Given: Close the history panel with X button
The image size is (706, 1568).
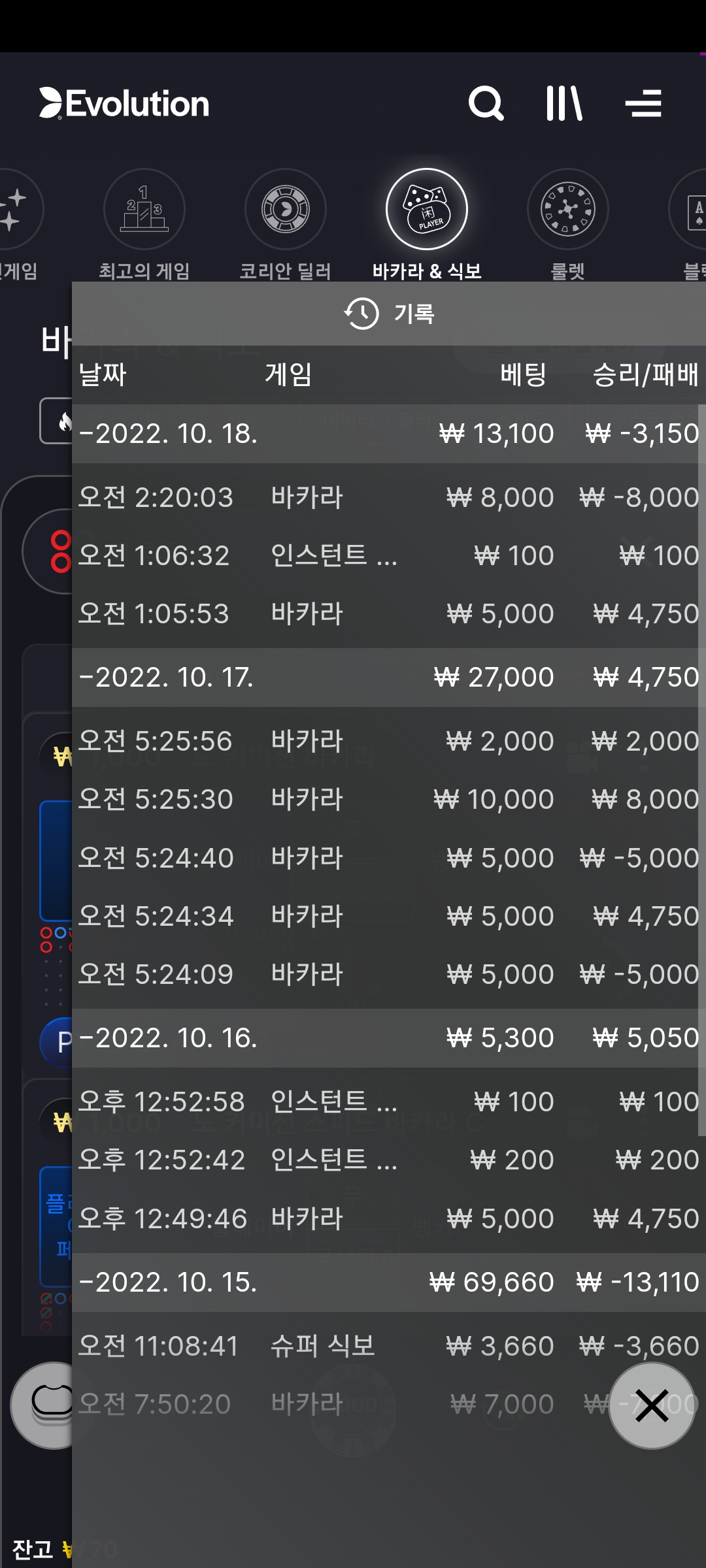Looking at the screenshot, I should (652, 1405).
